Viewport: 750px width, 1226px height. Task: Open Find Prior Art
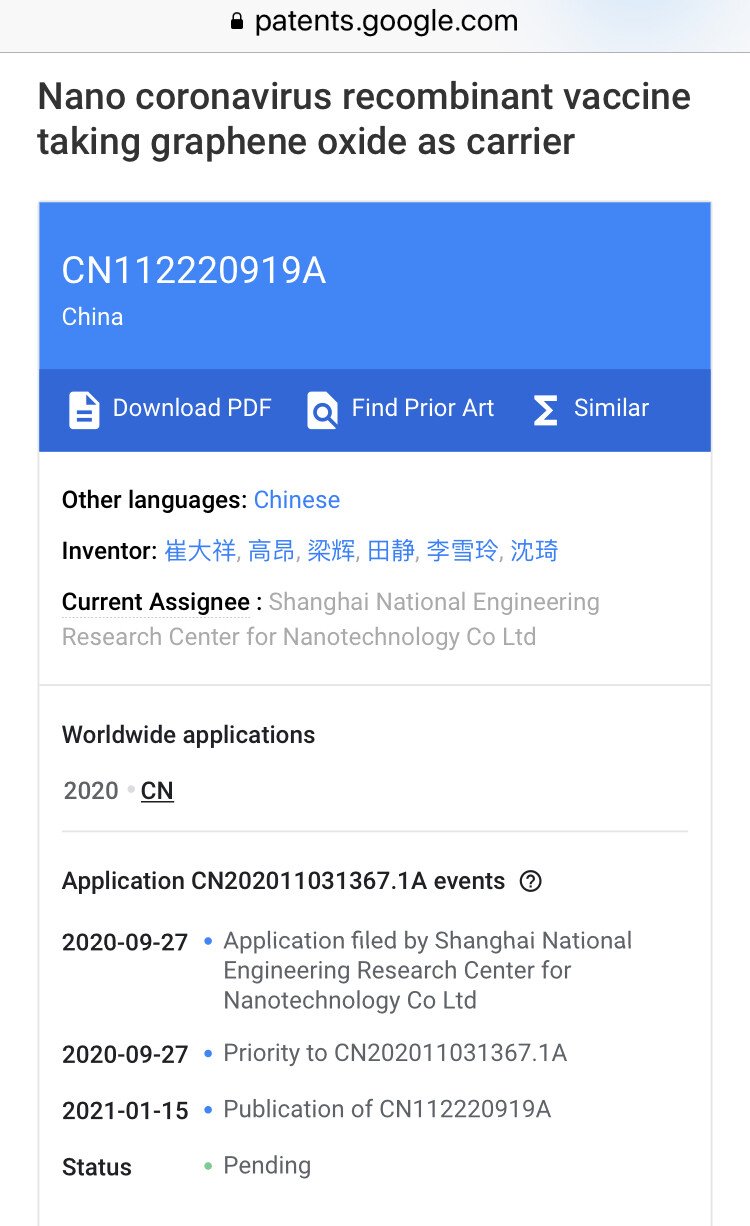pos(401,409)
